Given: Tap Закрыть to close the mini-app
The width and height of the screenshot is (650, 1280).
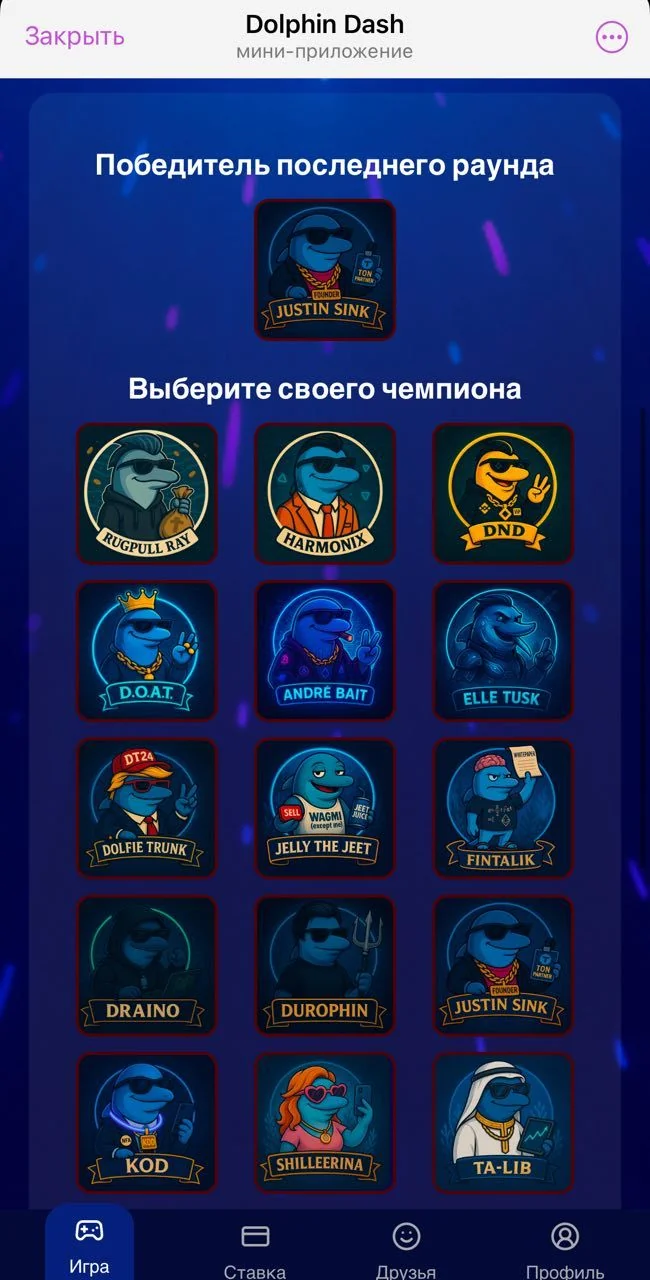Looking at the screenshot, I should point(75,36).
